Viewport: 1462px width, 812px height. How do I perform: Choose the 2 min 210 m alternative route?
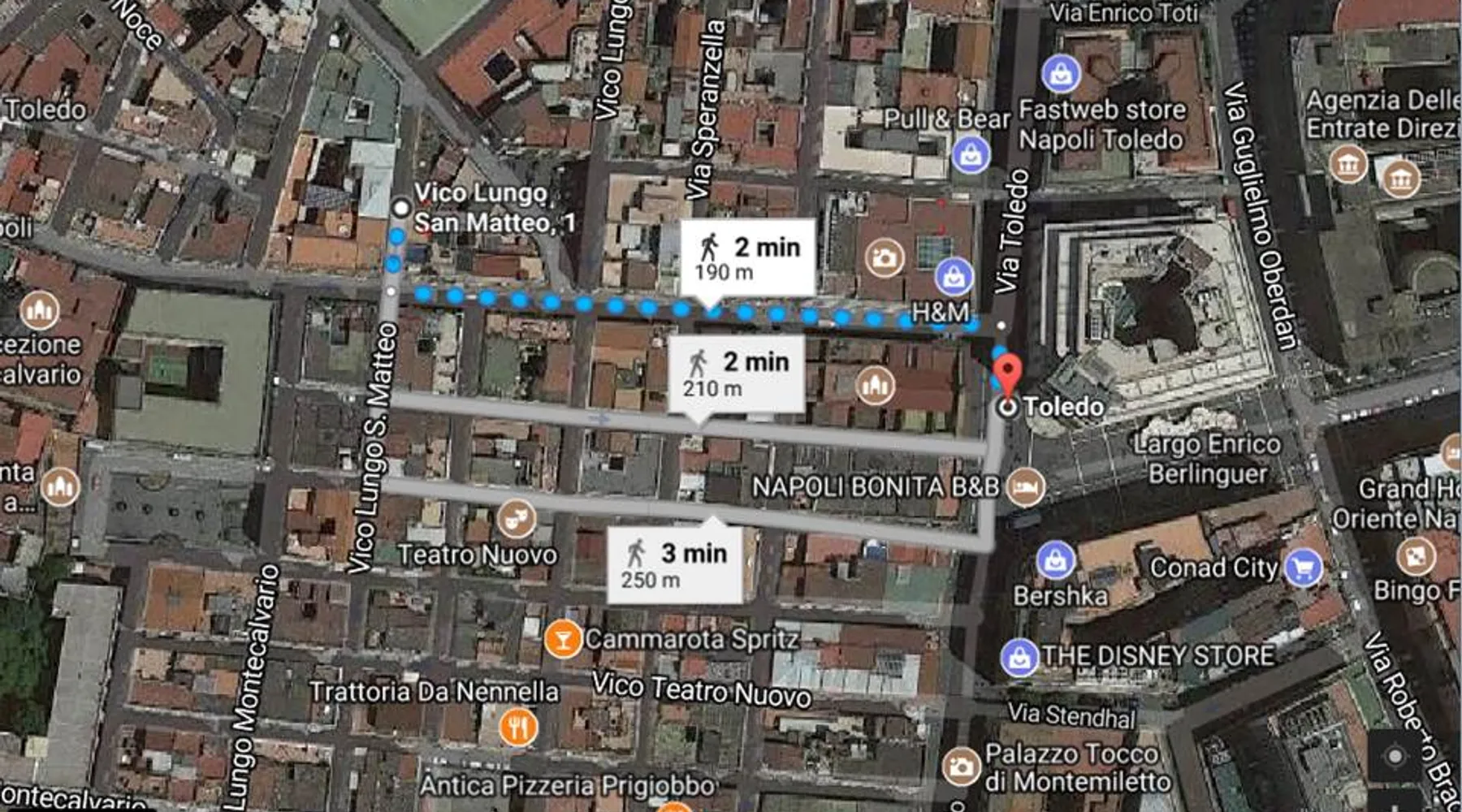pos(736,374)
